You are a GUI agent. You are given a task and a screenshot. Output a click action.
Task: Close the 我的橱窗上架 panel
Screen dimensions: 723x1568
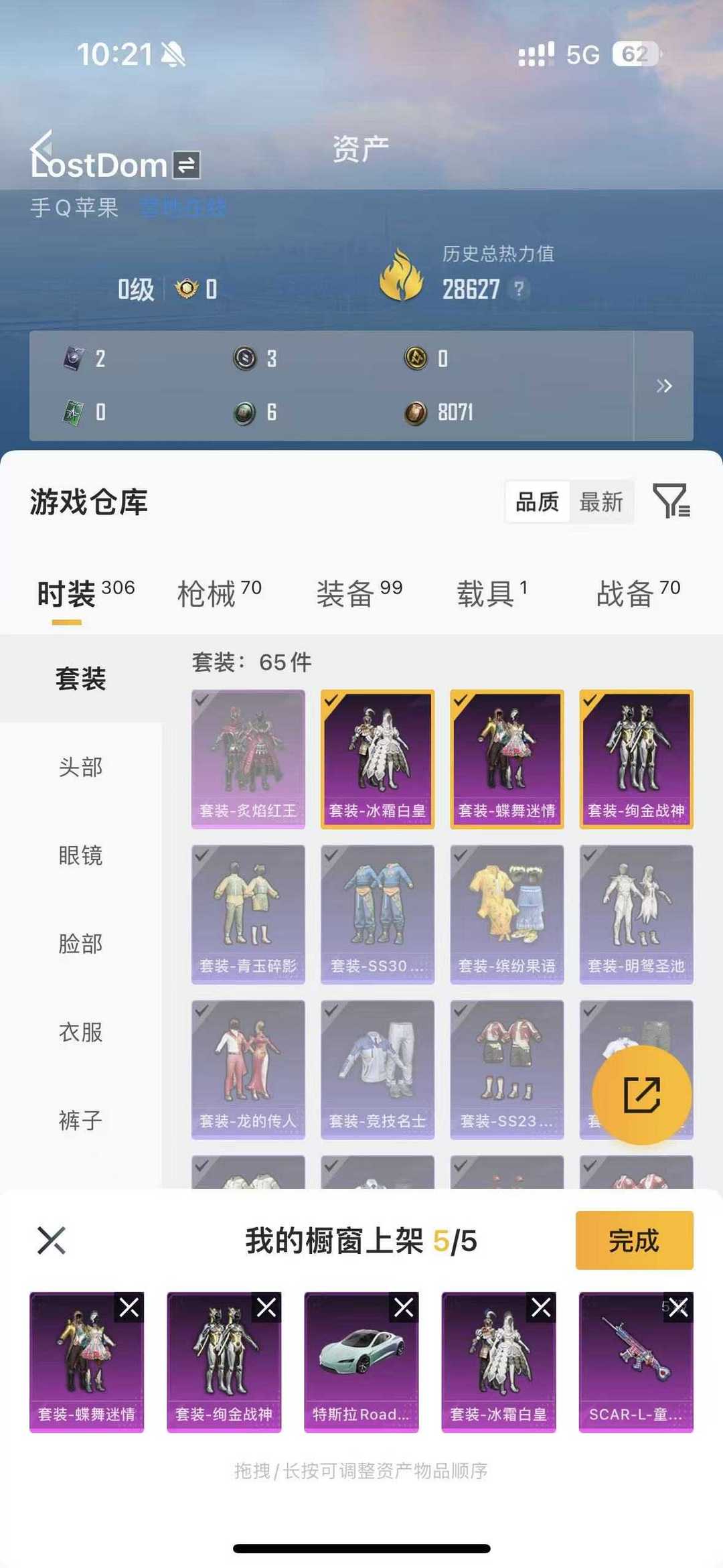[52, 1240]
